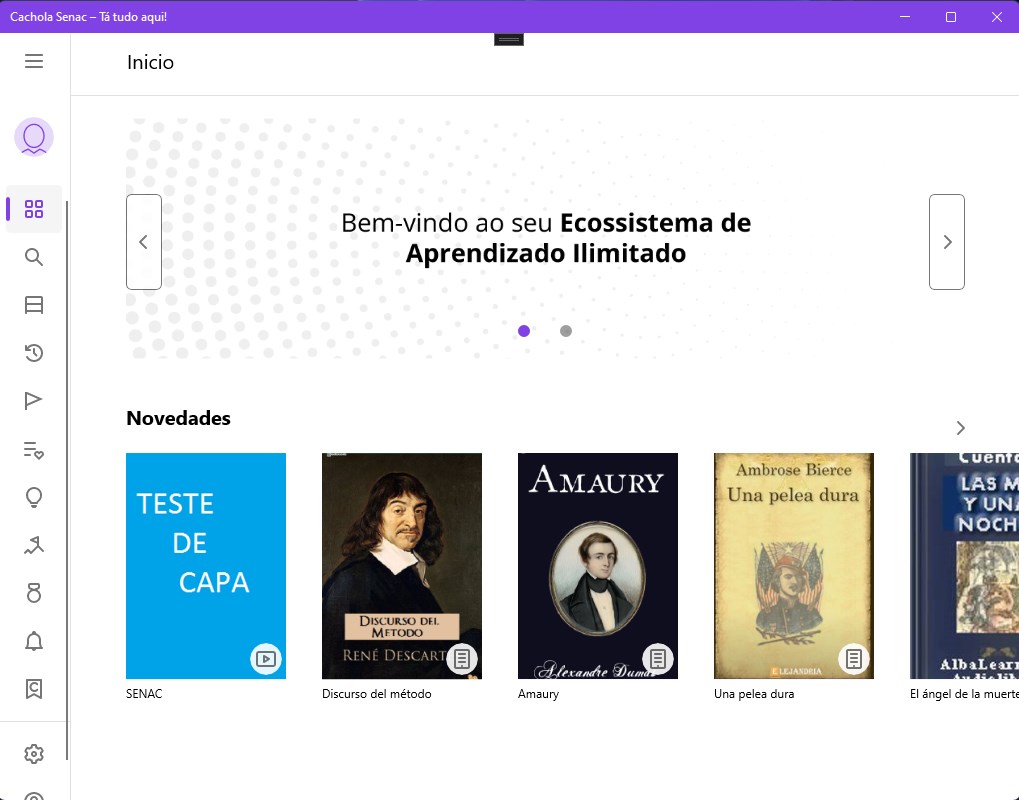Open the favorites list icon in sidebar

(x=34, y=449)
